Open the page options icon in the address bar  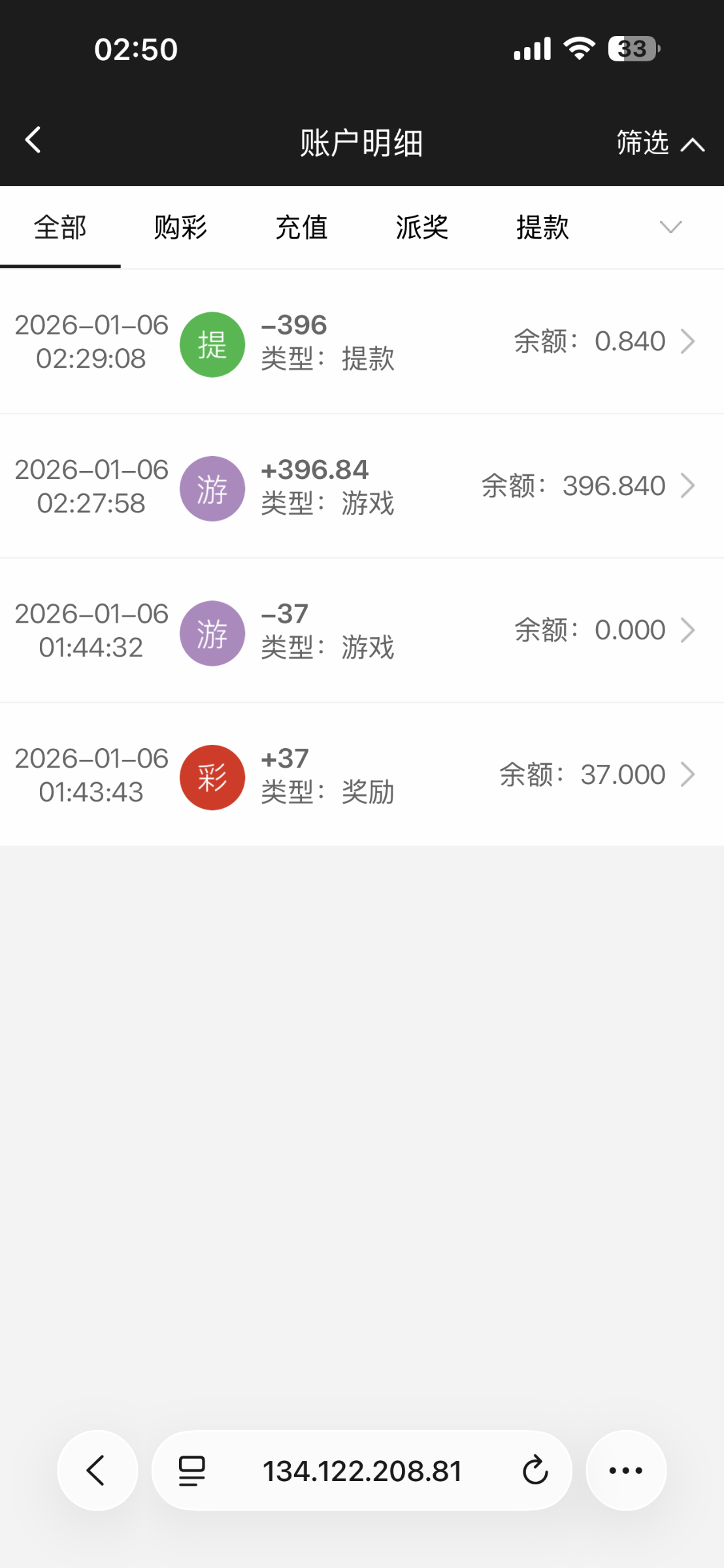click(192, 1471)
